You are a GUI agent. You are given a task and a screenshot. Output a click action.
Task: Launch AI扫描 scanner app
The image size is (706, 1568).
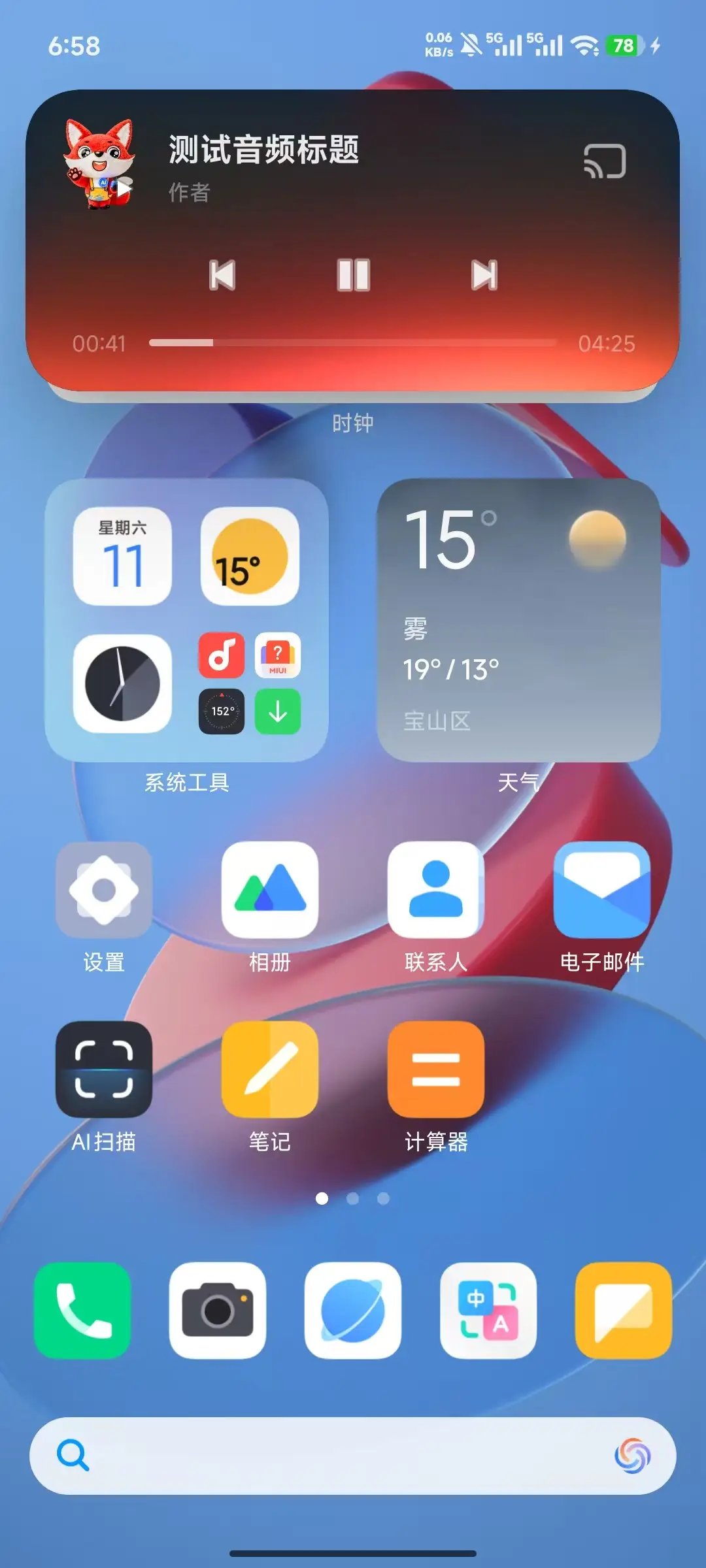click(x=104, y=1070)
